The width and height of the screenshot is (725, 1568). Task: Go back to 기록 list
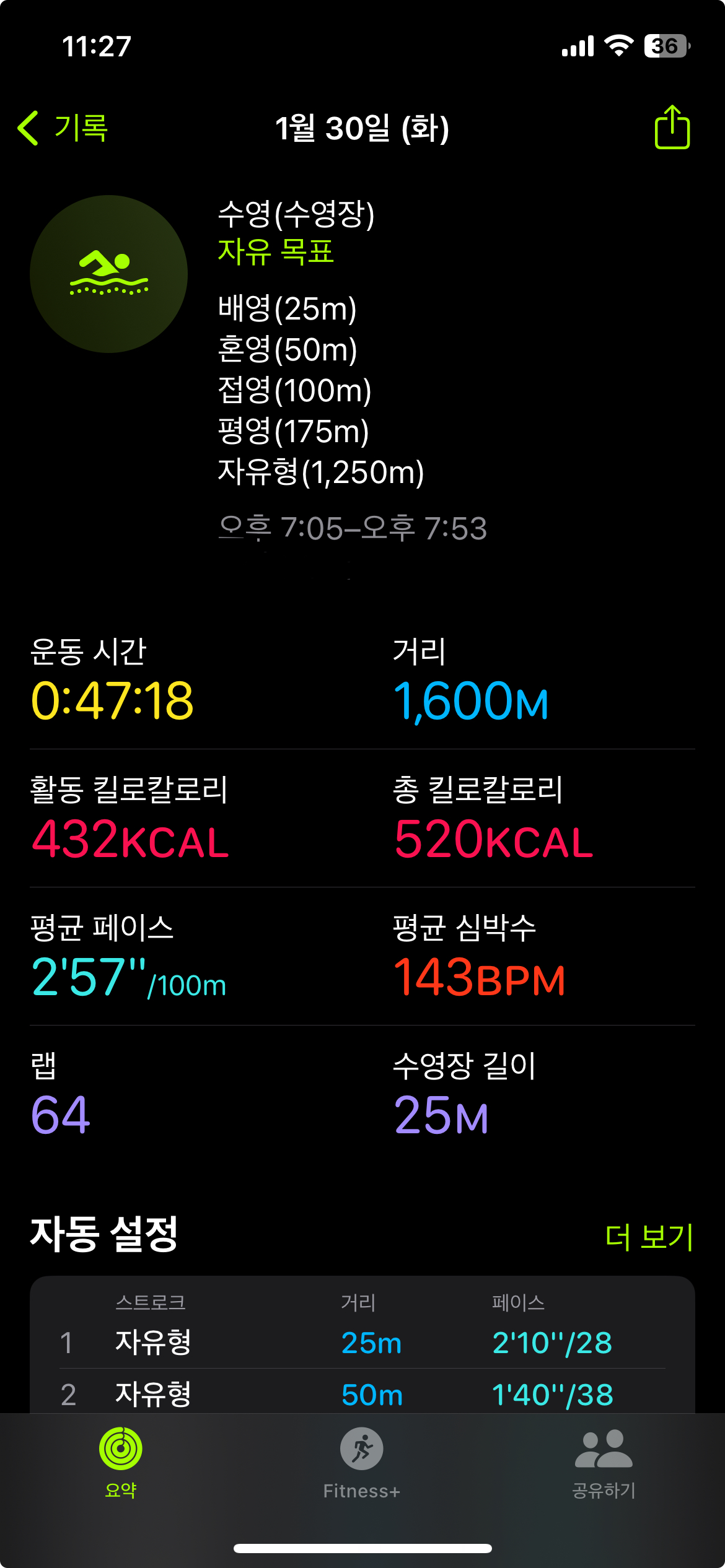click(63, 128)
